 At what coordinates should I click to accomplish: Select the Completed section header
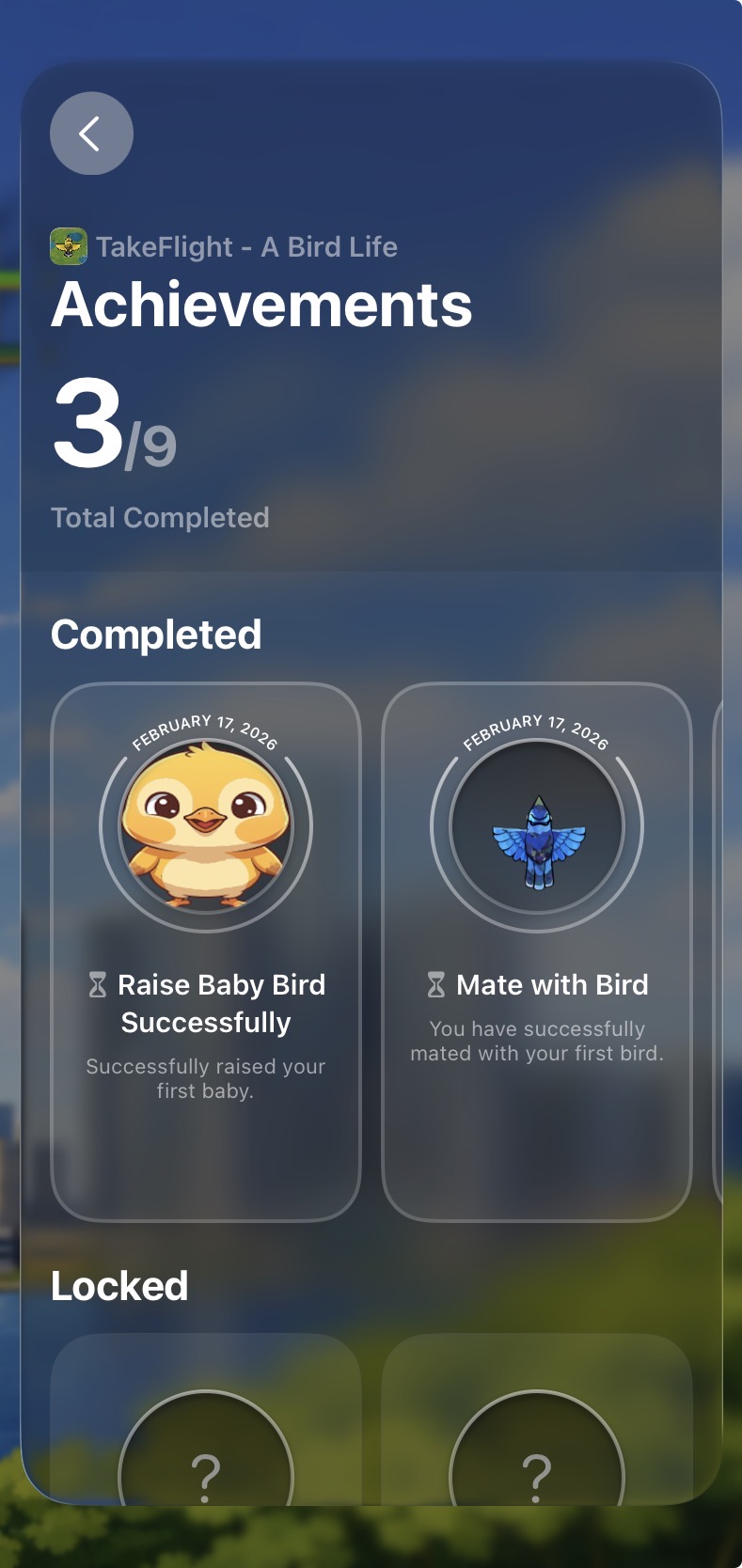pyautogui.click(x=157, y=635)
